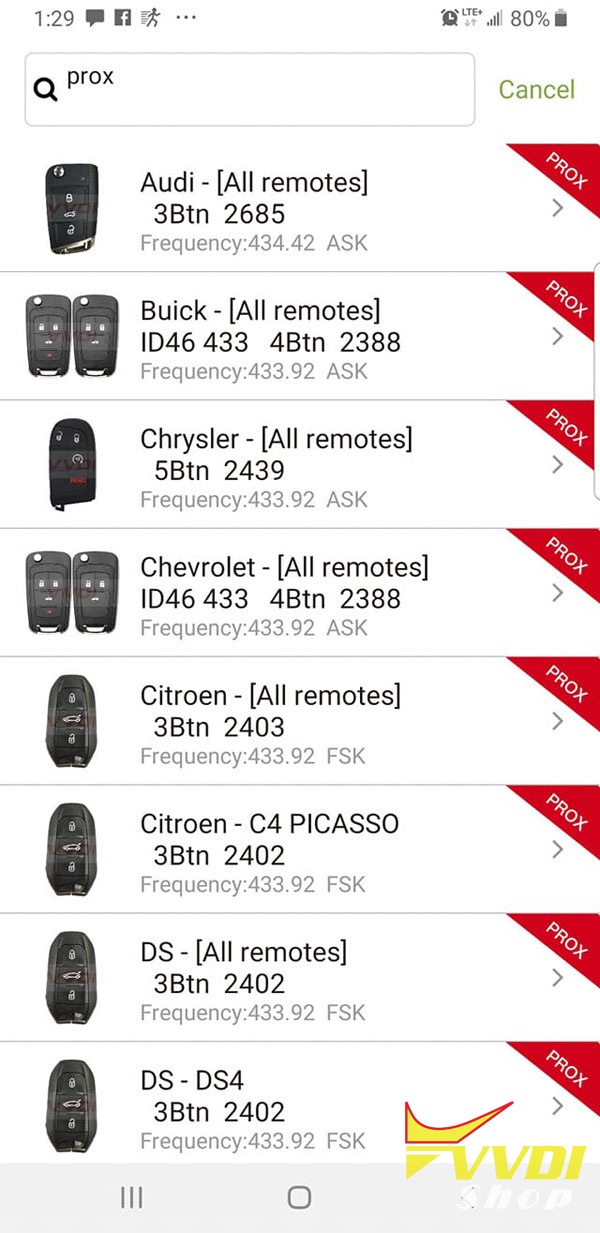
Task: Choose Chevrolet All remotes 4Btn 2388
Action: [300, 593]
